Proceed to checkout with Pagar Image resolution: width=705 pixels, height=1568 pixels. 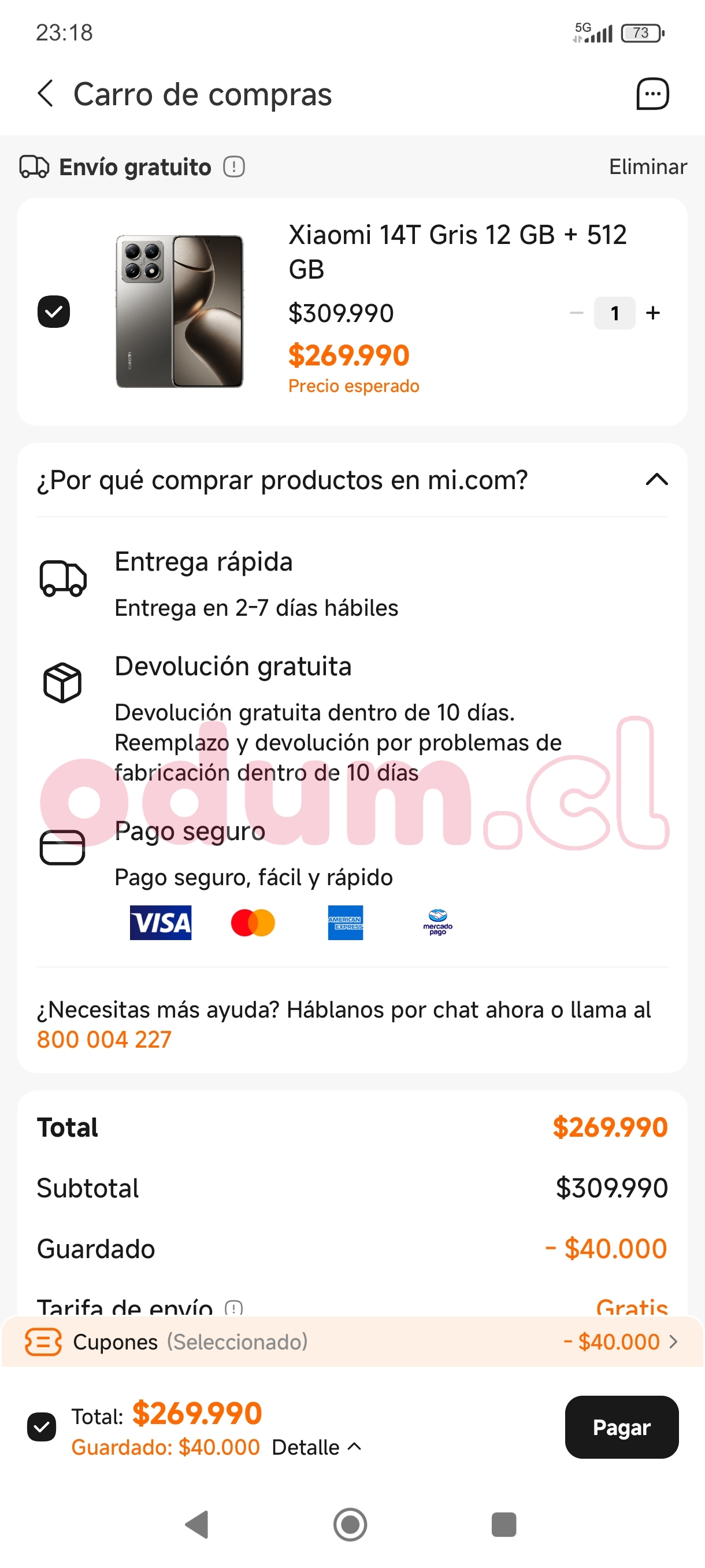[621, 1428]
